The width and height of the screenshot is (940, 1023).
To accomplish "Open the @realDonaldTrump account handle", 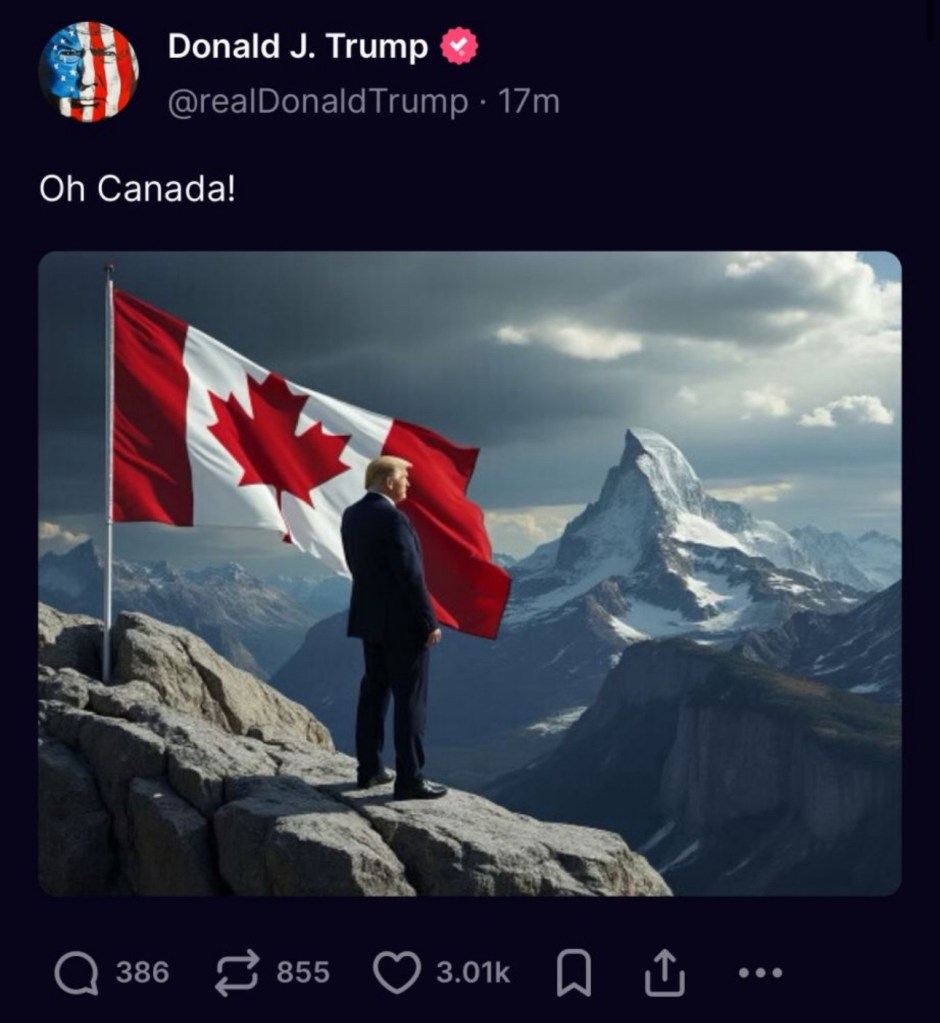I will pyautogui.click(x=317, y=102).
